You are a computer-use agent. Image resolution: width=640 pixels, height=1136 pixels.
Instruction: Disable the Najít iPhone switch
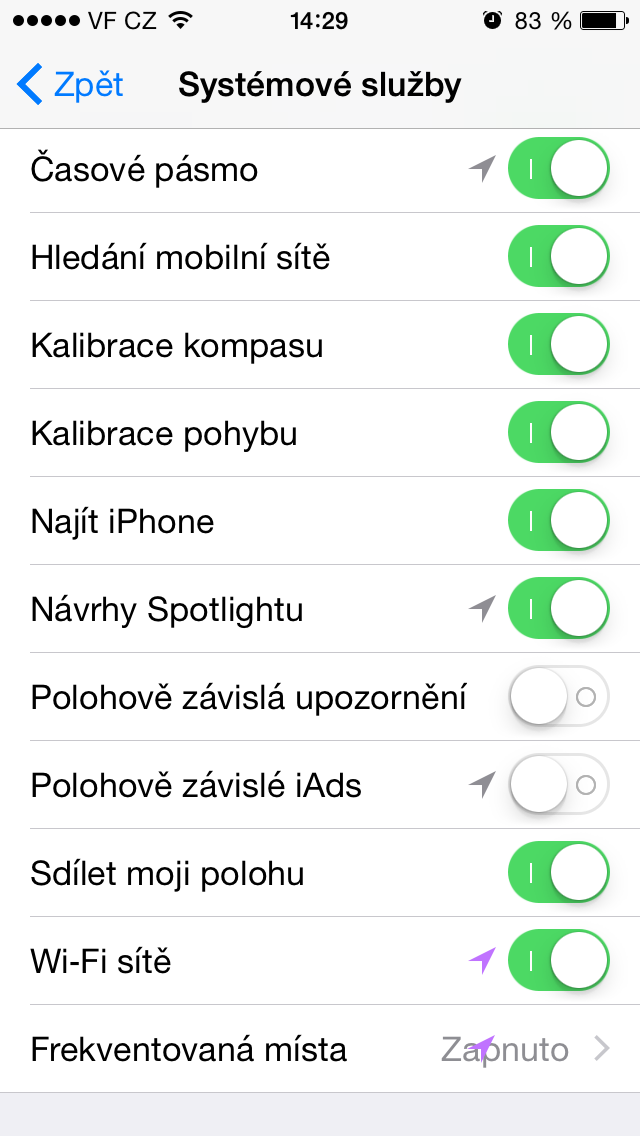[x=558, y=522]
